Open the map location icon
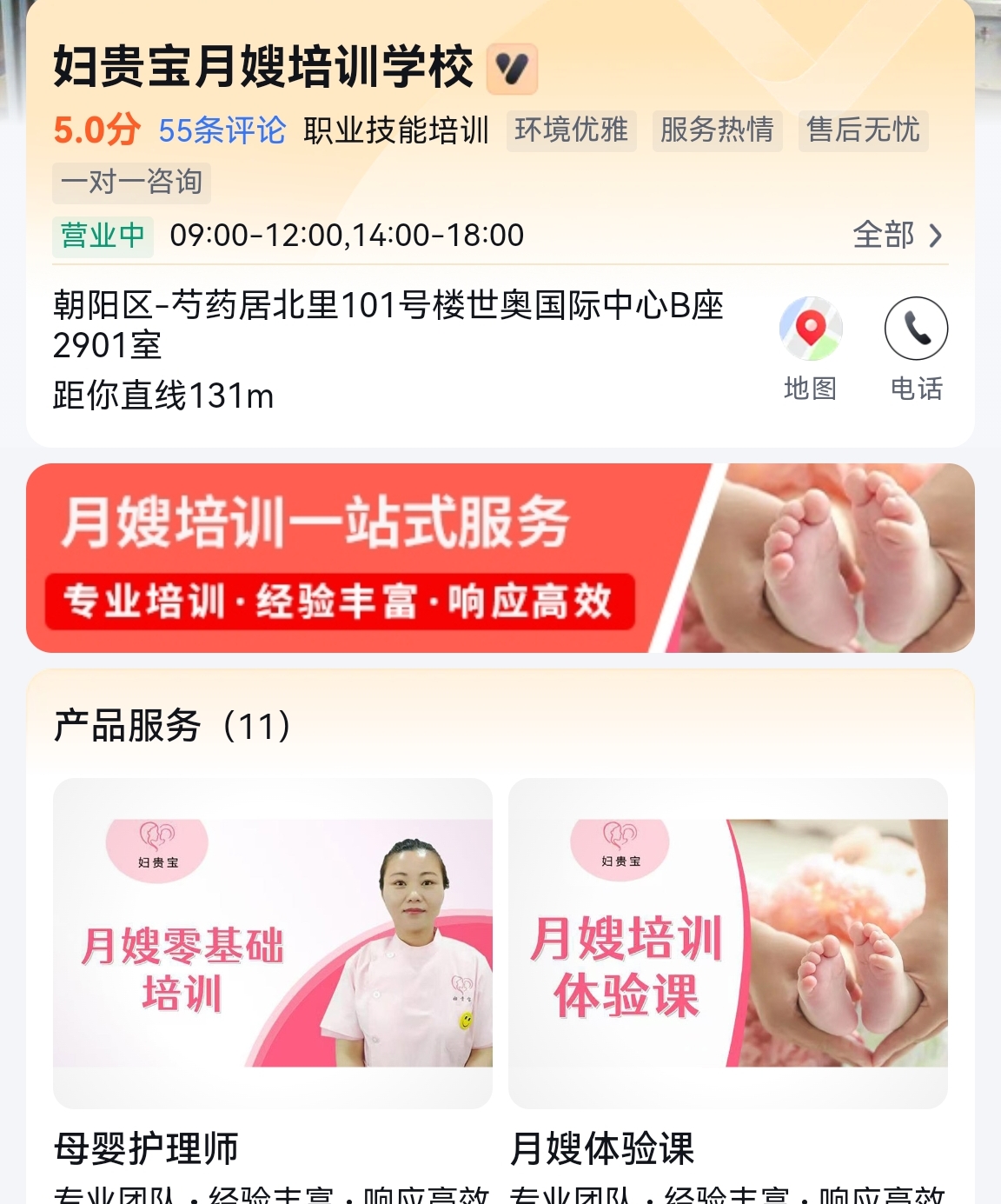The height and width of the screenshot is (1204, 1001). point(810,329)
